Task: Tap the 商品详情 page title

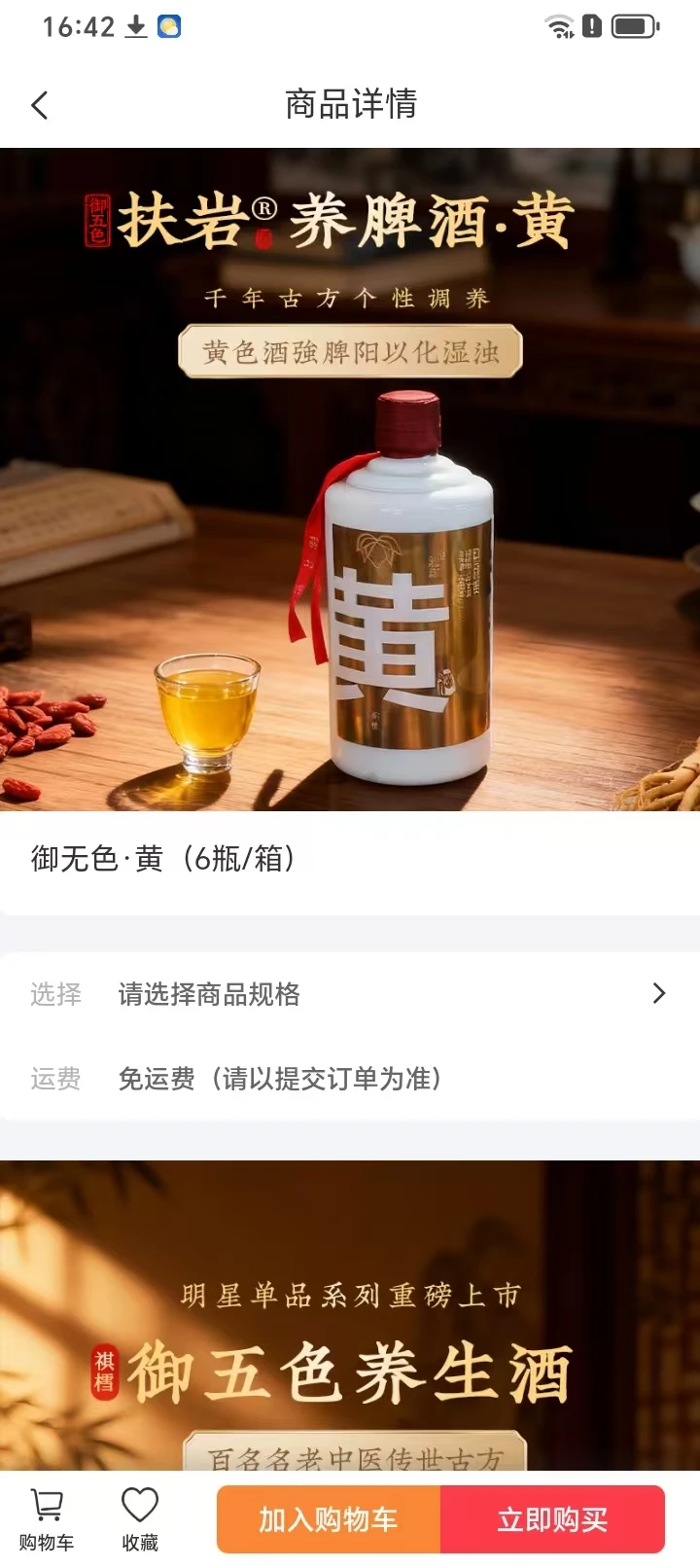Action: point(350,104)
